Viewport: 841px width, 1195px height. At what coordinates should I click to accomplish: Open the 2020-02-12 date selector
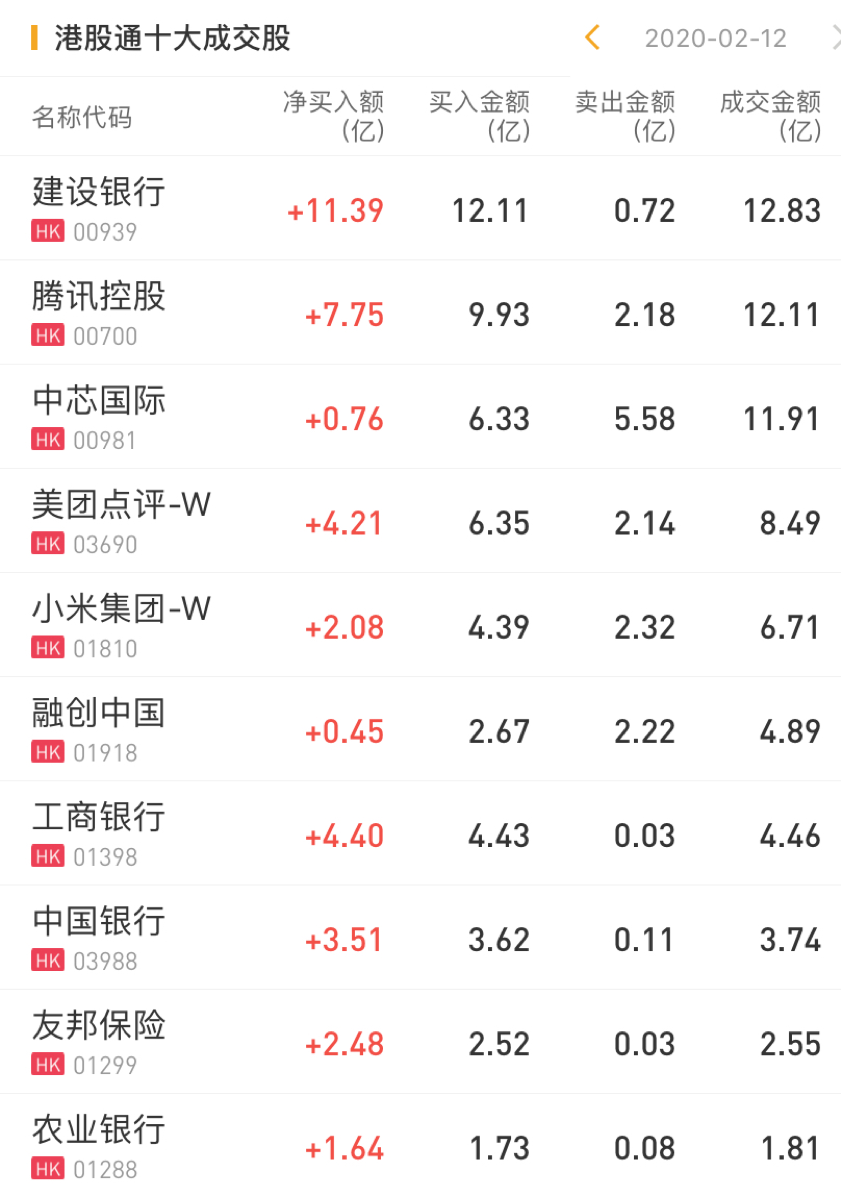(x=715, y=38)
